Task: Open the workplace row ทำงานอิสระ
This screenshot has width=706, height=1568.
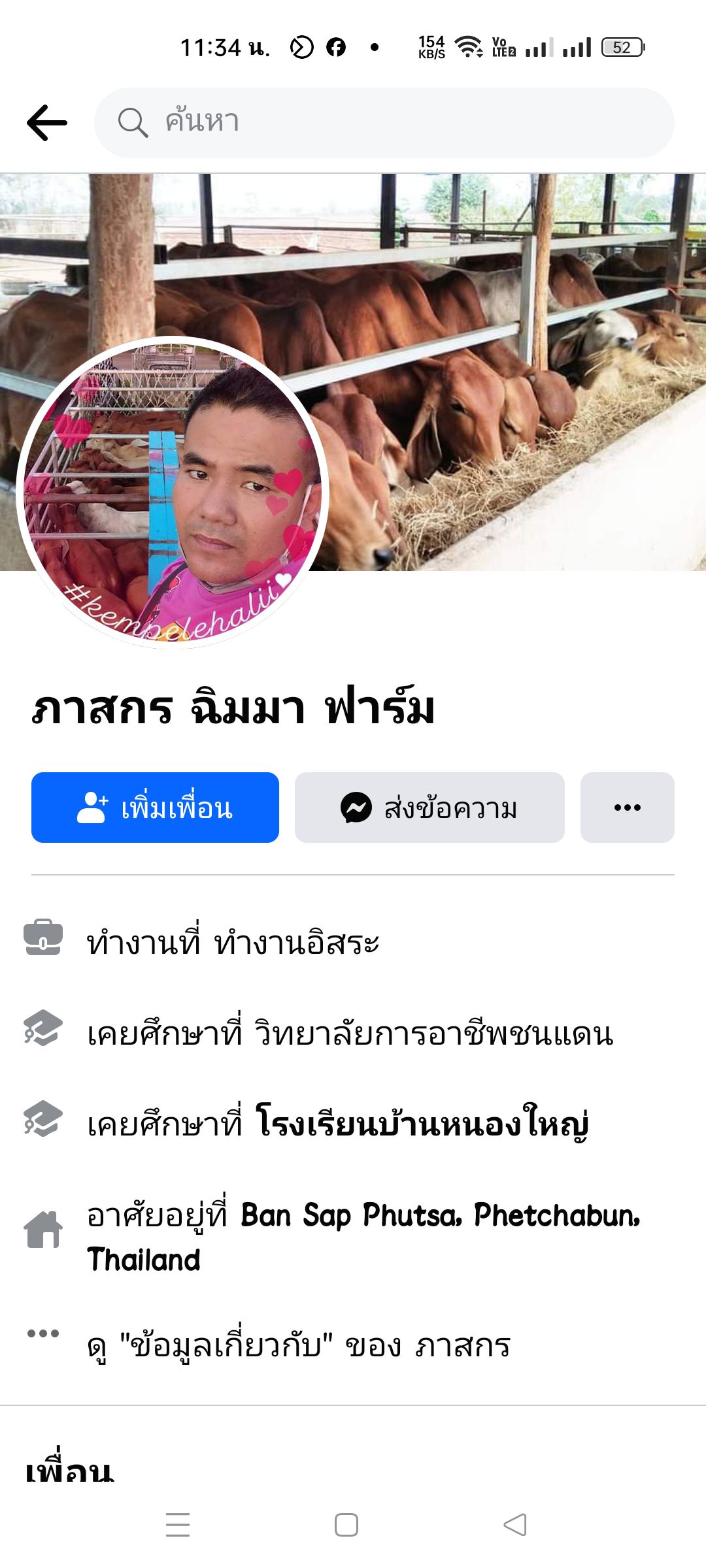Action: tap(233, 943)
